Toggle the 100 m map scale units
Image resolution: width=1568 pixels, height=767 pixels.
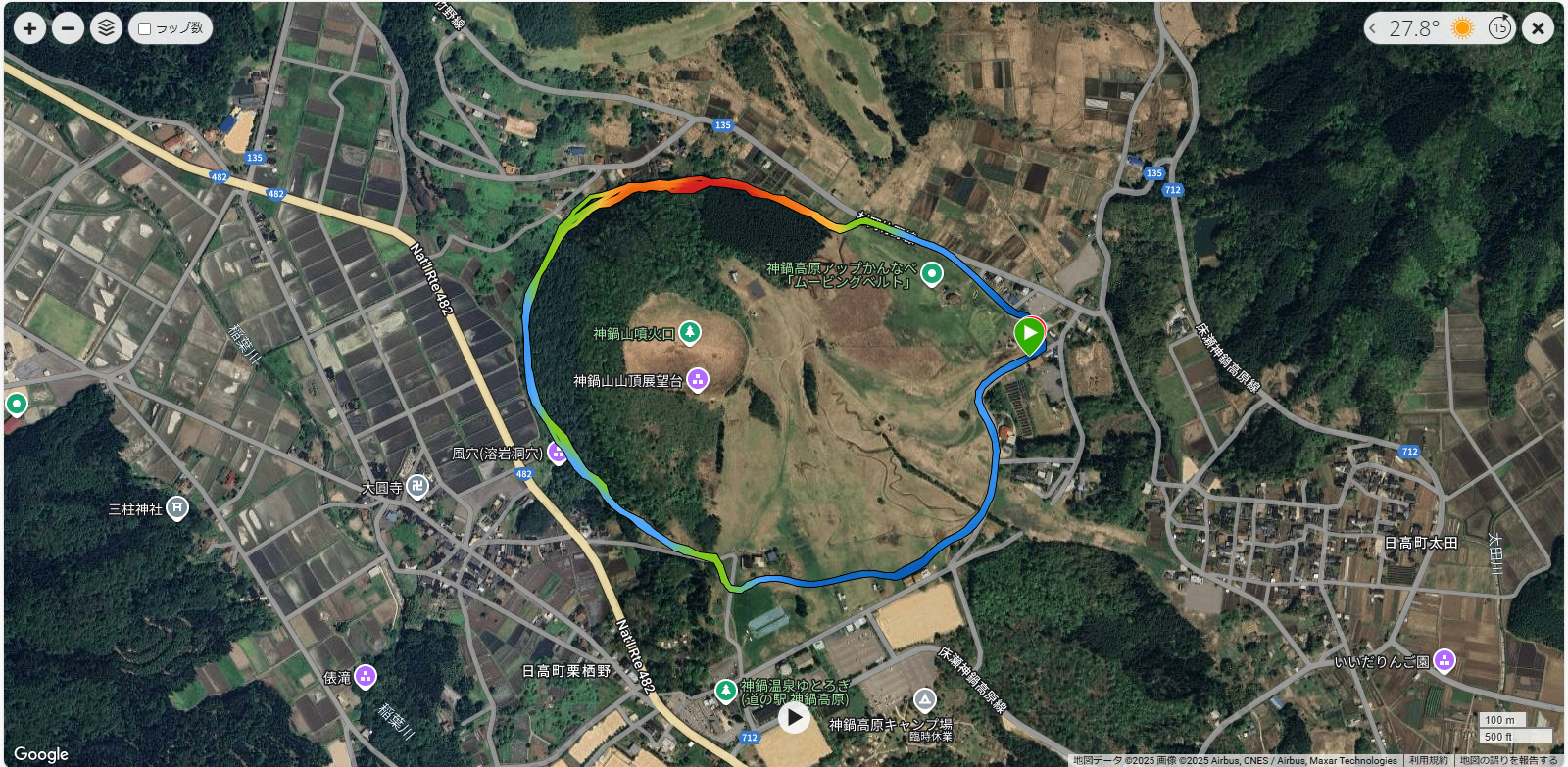coord(1515,728)
